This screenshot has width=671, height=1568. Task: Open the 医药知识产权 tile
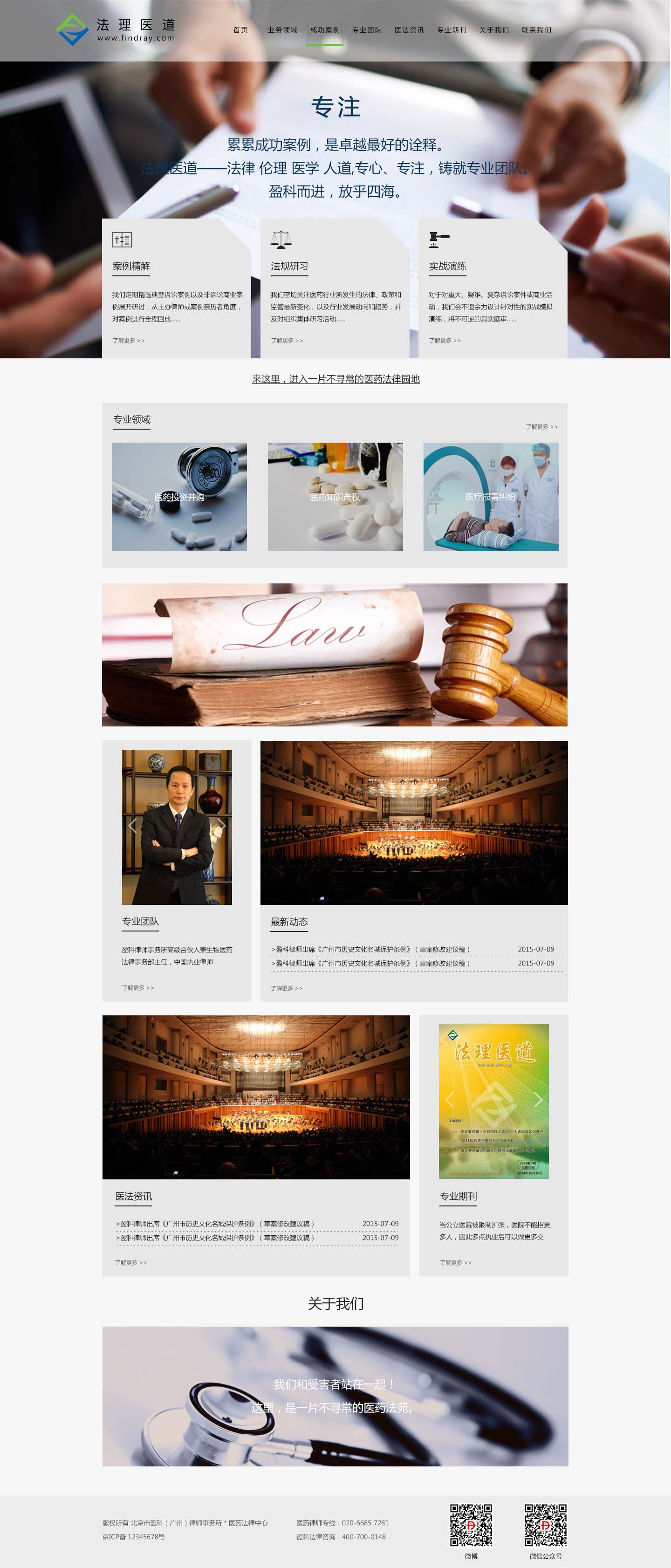[x=335, y=497]
